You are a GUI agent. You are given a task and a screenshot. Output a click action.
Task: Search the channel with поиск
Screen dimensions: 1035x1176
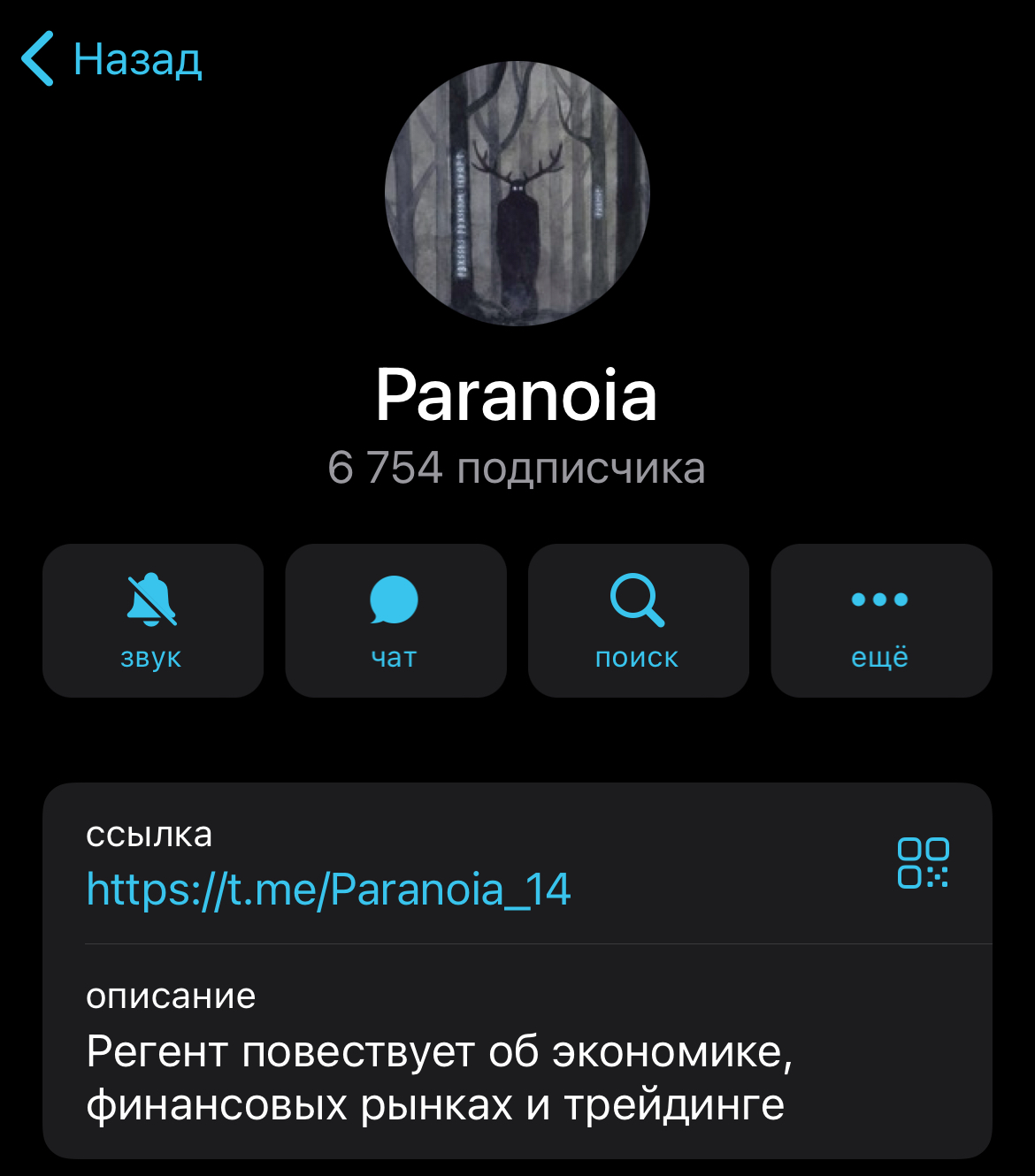638,621
